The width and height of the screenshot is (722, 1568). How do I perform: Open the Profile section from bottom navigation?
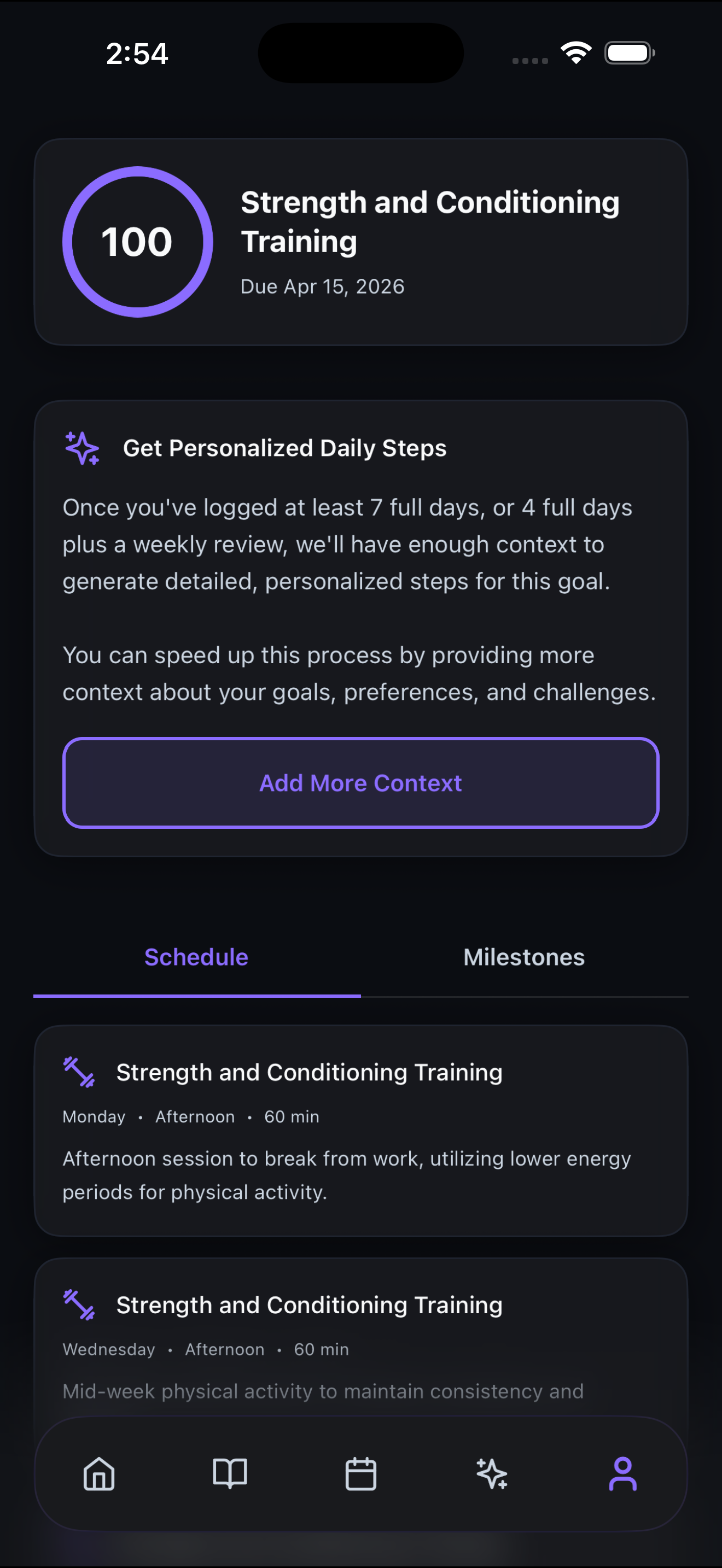coord(624,1473)
